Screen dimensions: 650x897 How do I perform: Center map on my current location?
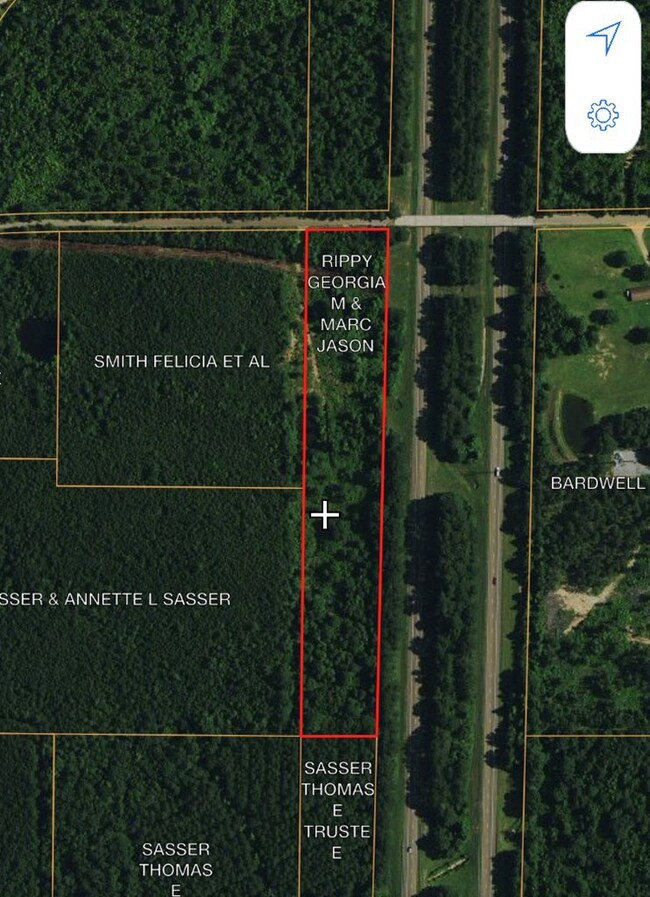[x=603, y=38]
